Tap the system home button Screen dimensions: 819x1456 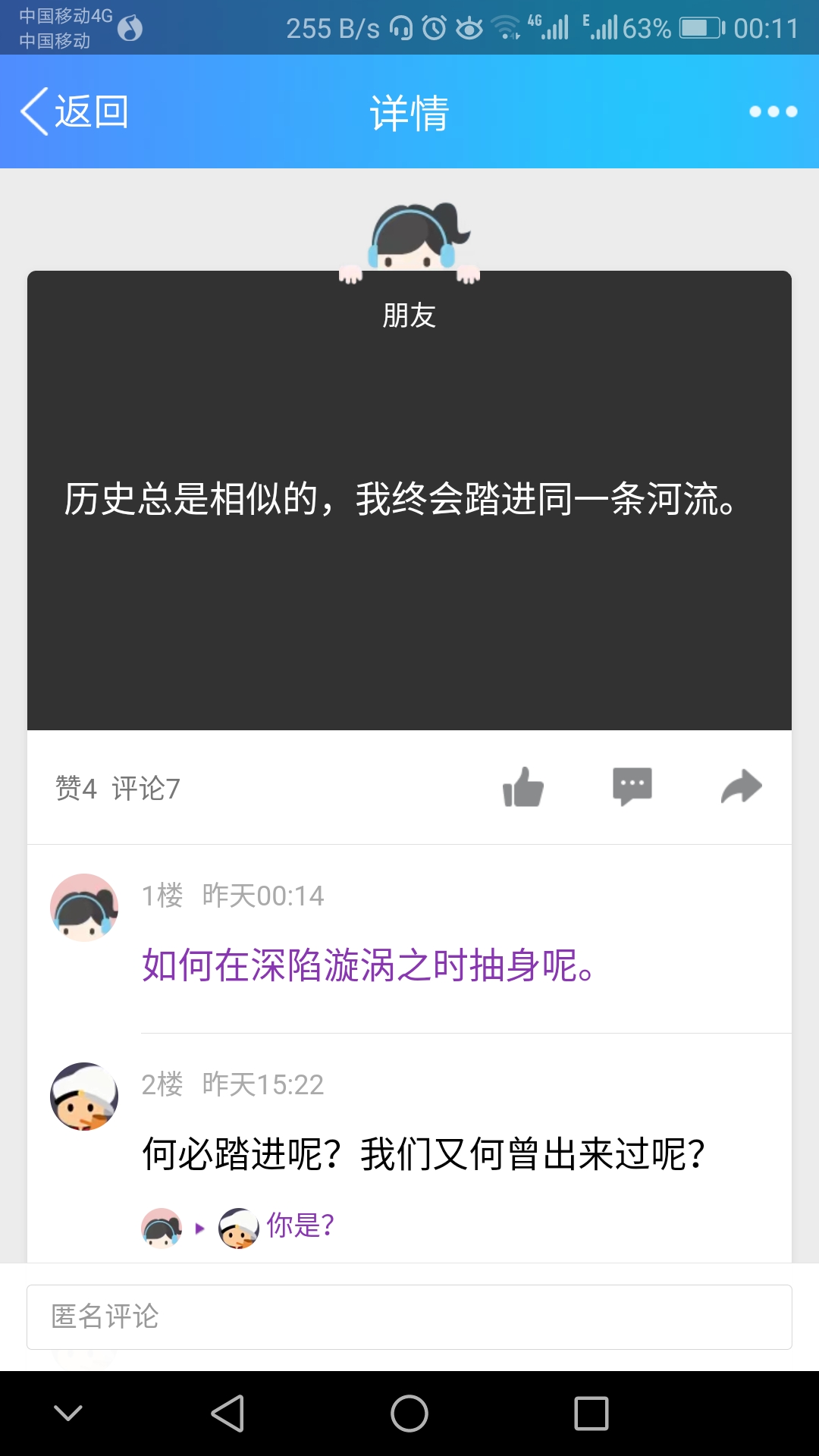click(x=409, y=1414)
